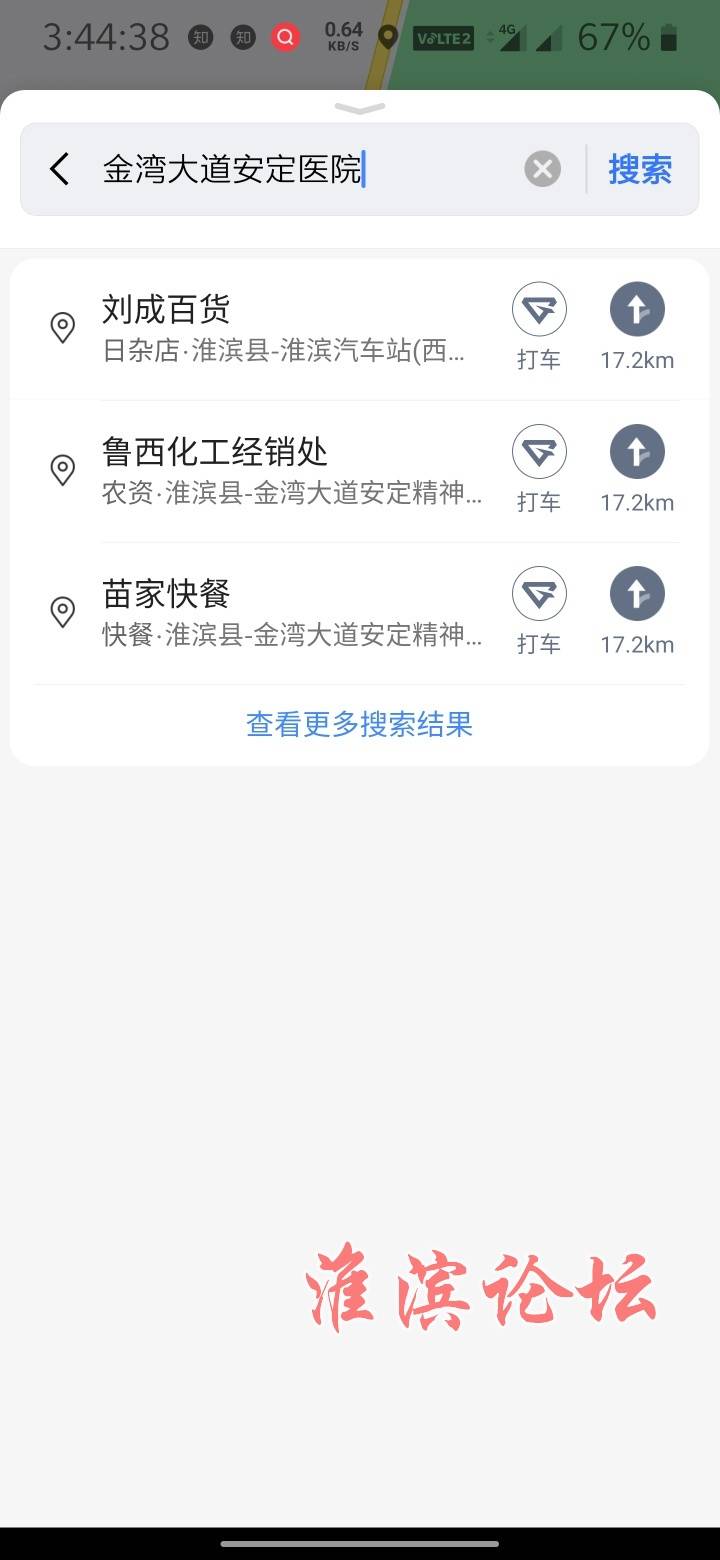This screenshot has height=1560, width=720.
Task: Open 查看更多搜索结果 link
Action: click(x=360, y=724)
